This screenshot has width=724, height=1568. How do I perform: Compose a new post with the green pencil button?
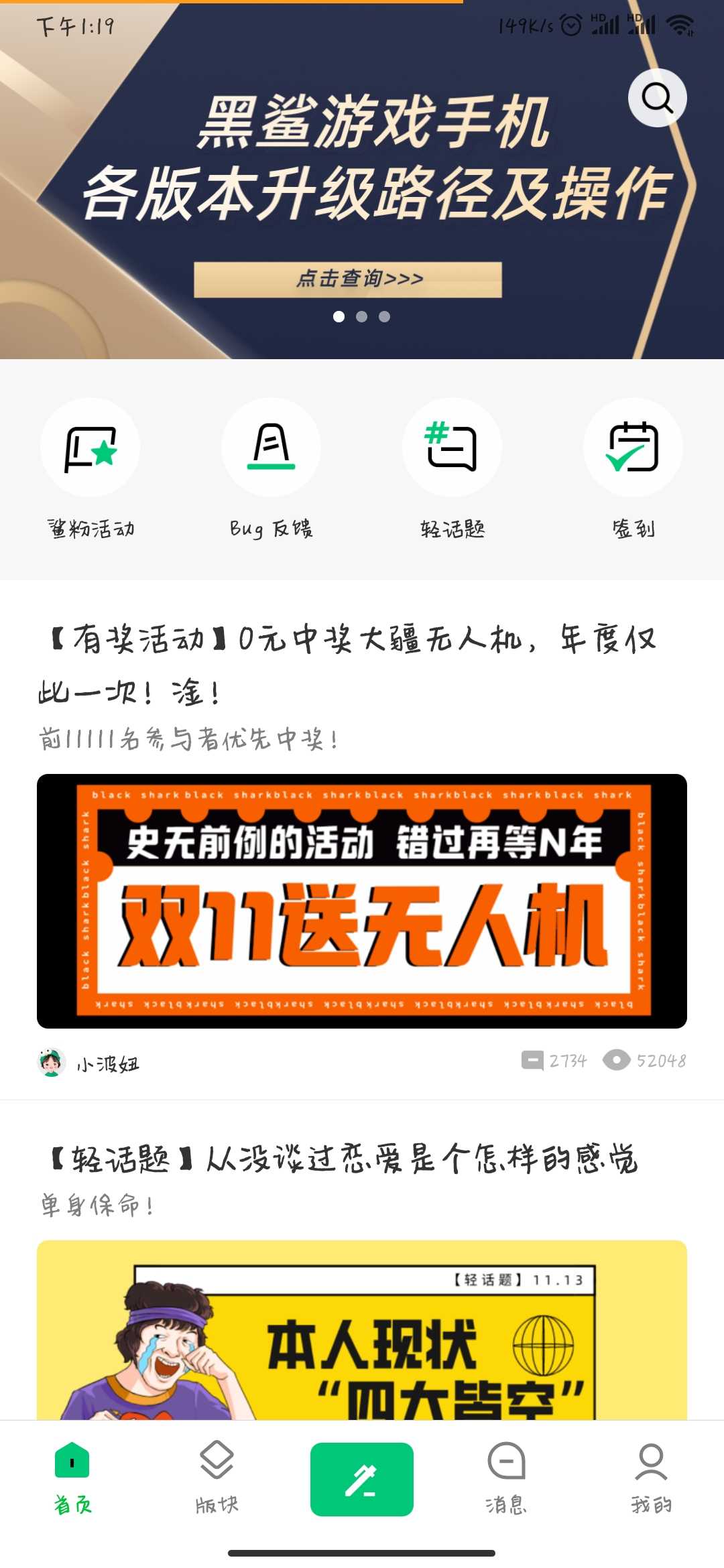click(362, 1479)
